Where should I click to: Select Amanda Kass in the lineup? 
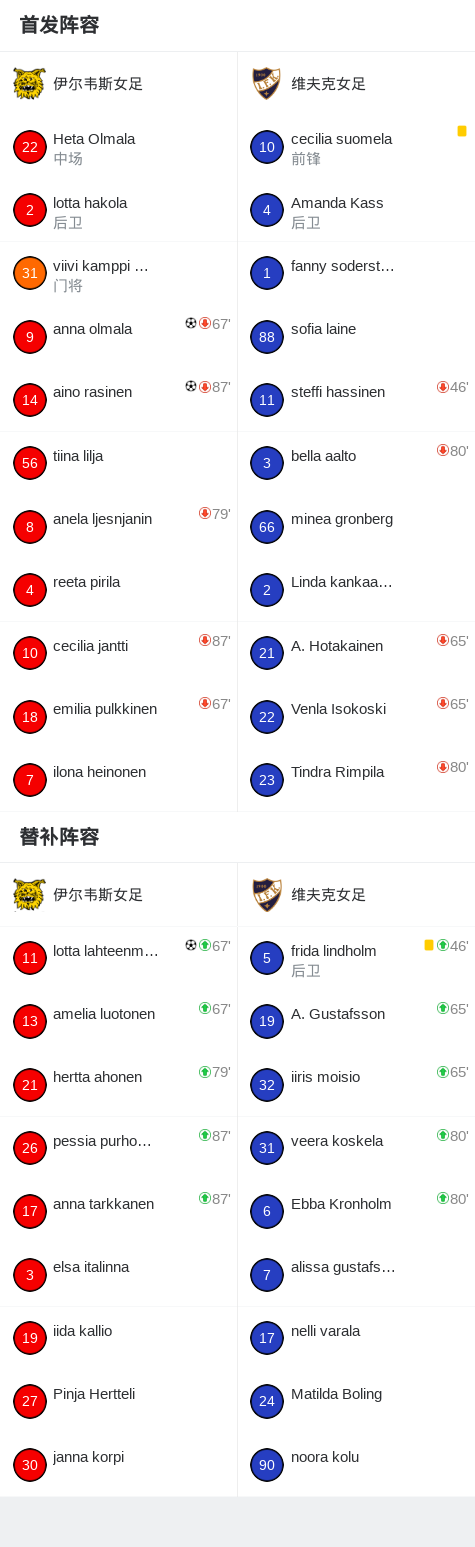click(356, 211)
